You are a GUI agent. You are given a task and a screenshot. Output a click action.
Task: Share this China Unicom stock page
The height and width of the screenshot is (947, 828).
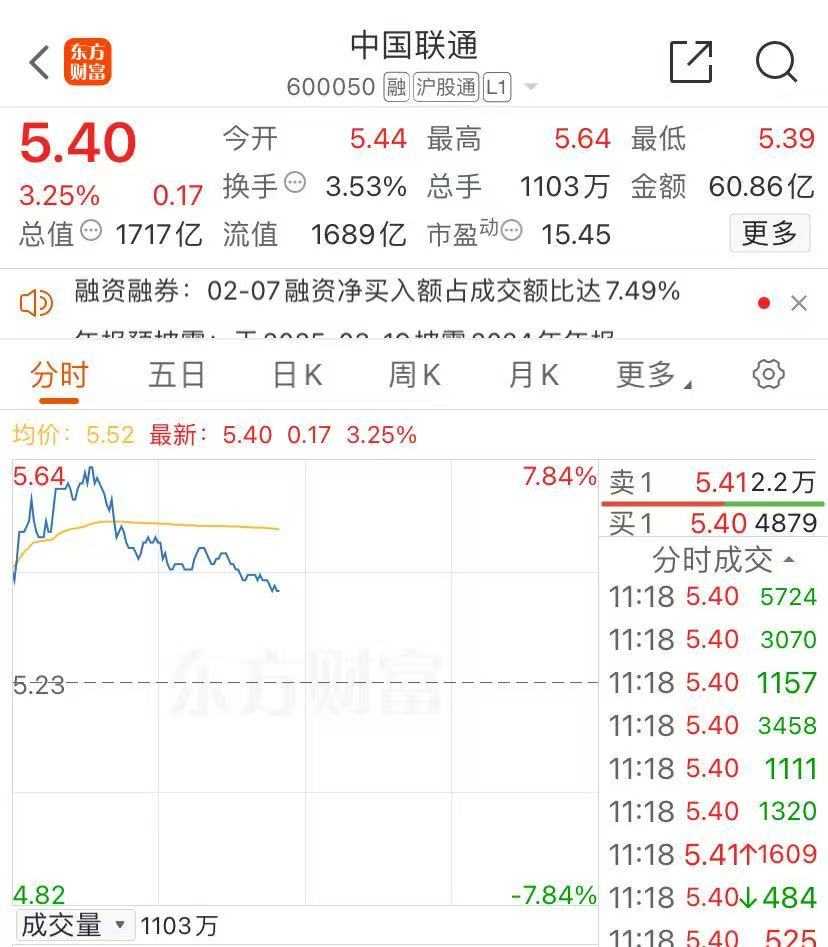691,62
